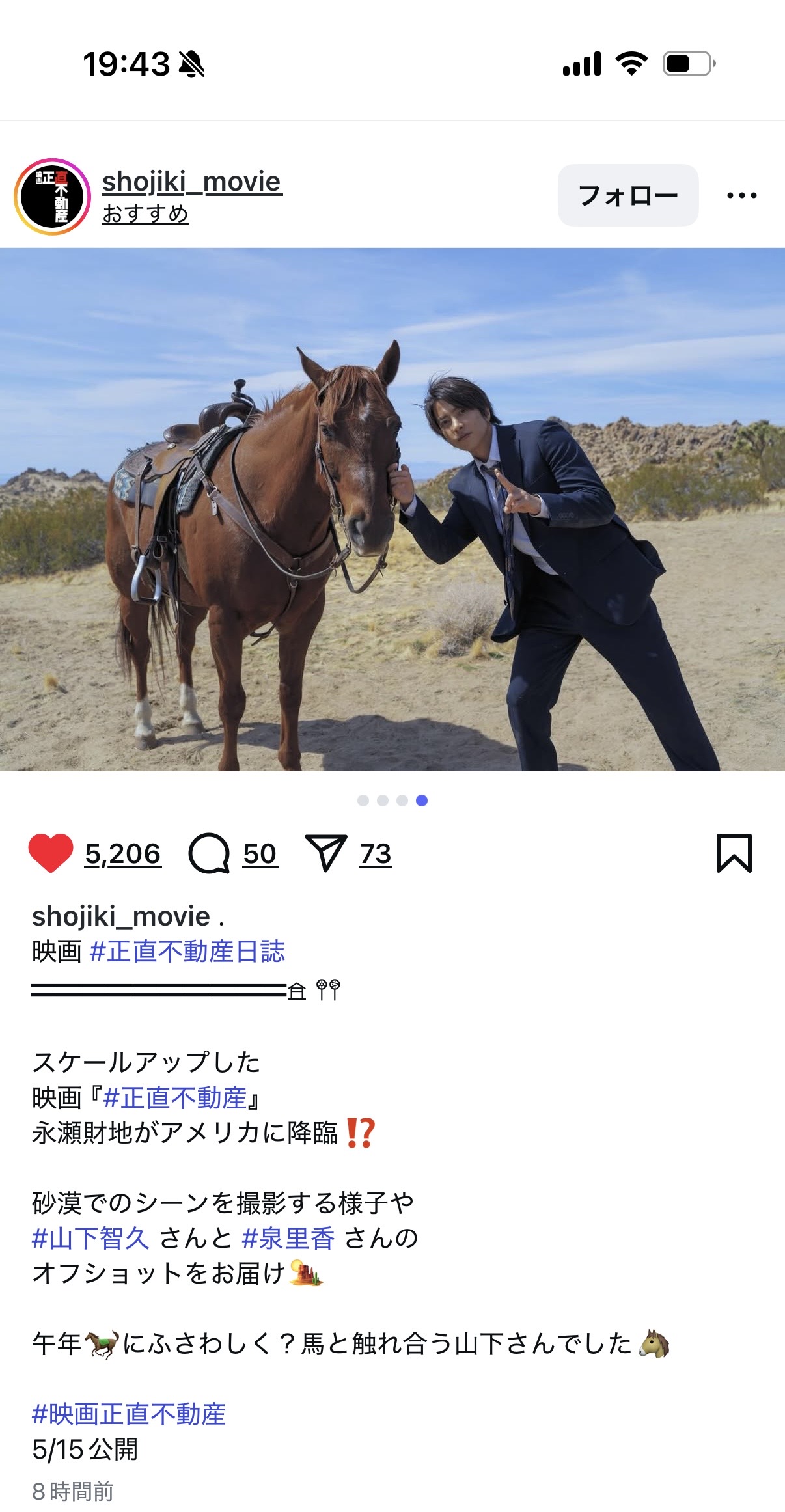This screenshot has height=1512, width=785.
Task: Tap the おすすめ label under the username
Action: click(145, 213)
